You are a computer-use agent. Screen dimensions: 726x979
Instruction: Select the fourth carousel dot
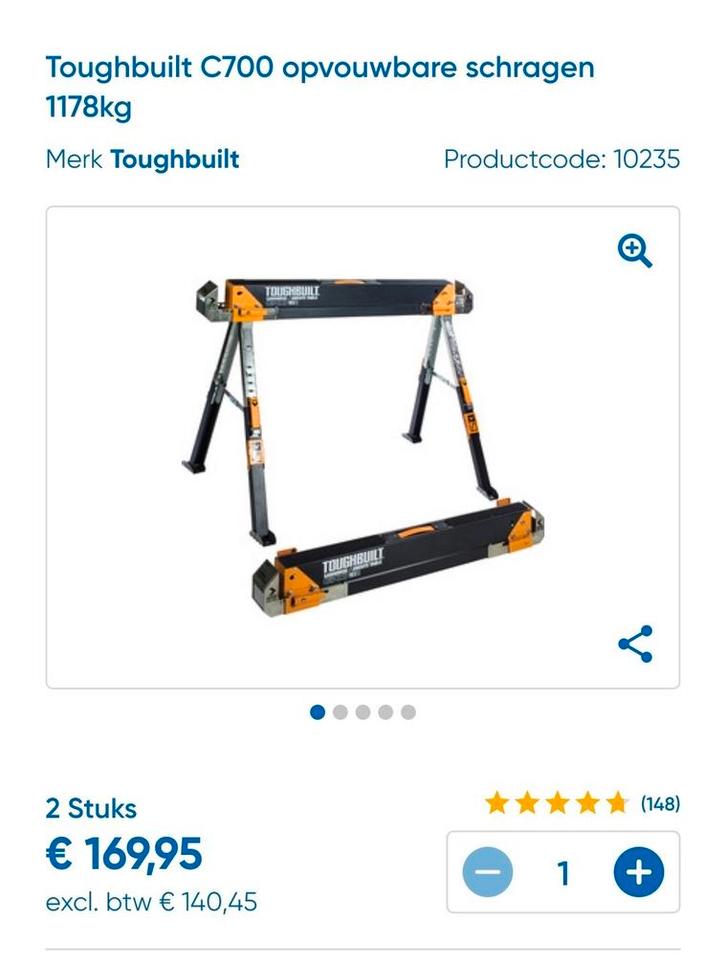pos(385,712)
